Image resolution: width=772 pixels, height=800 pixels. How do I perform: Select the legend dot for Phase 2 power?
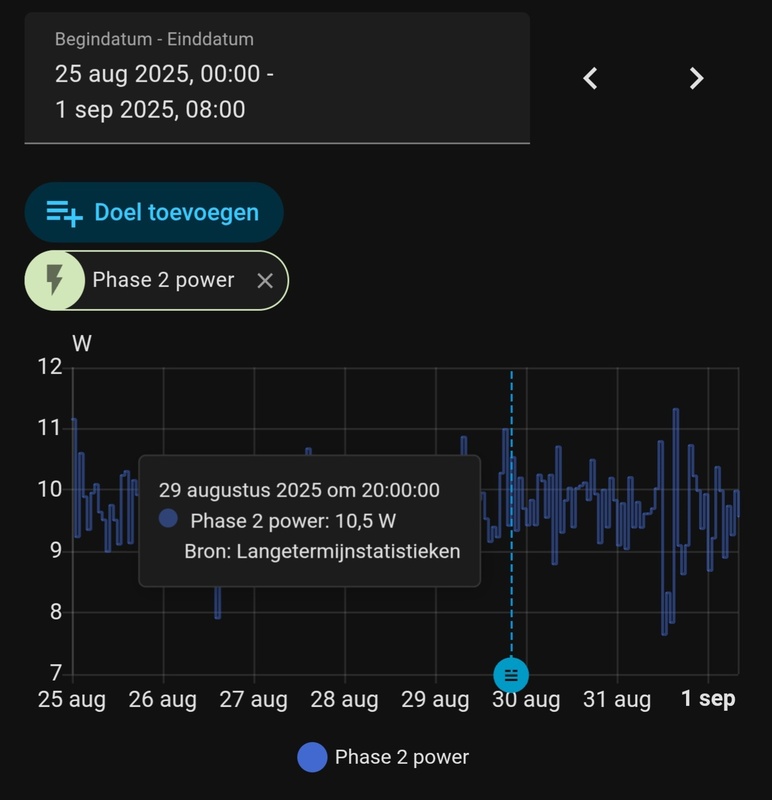pos(313,757)
